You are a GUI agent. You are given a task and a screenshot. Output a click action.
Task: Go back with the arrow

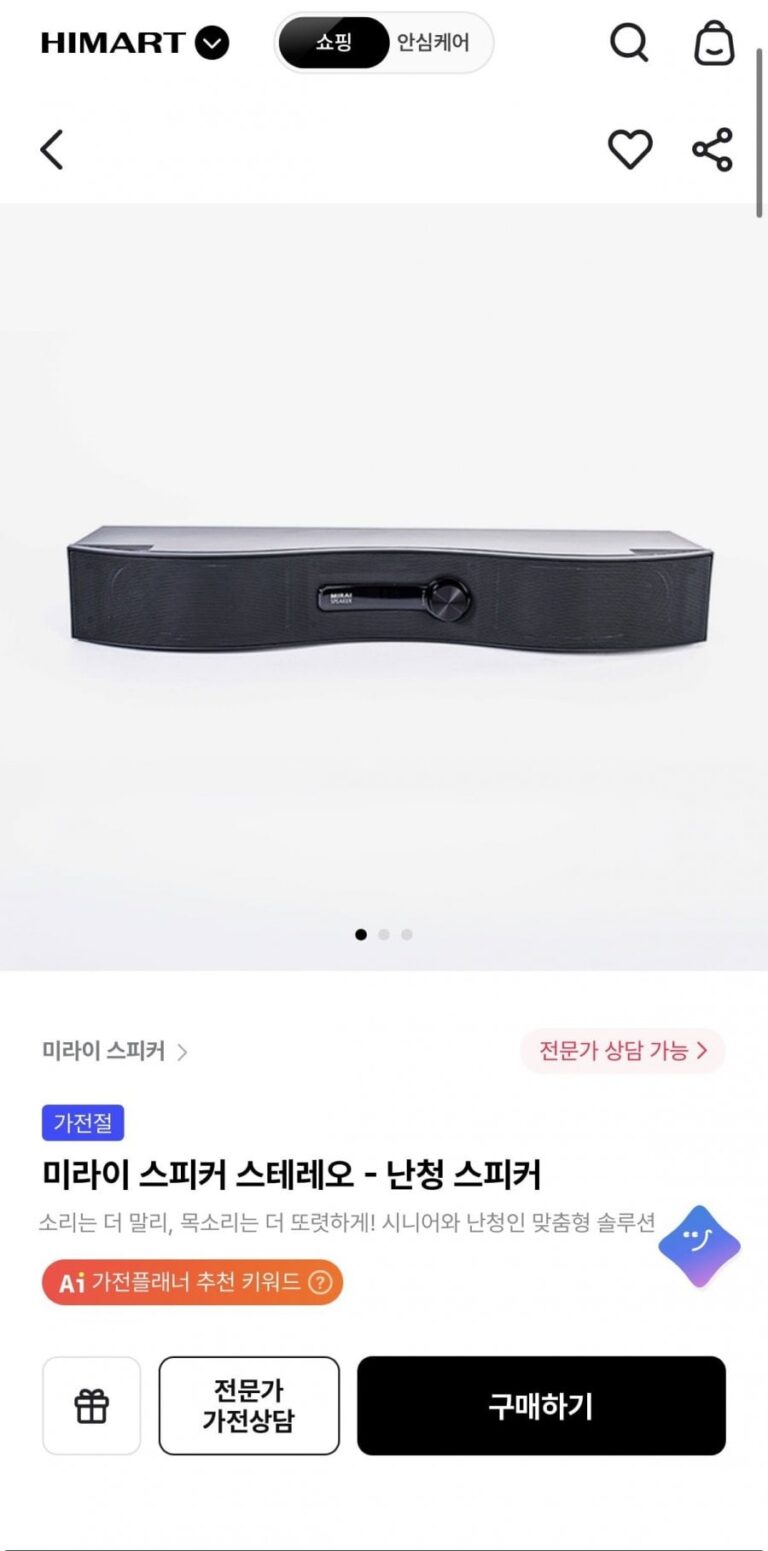tap(52, 150)
